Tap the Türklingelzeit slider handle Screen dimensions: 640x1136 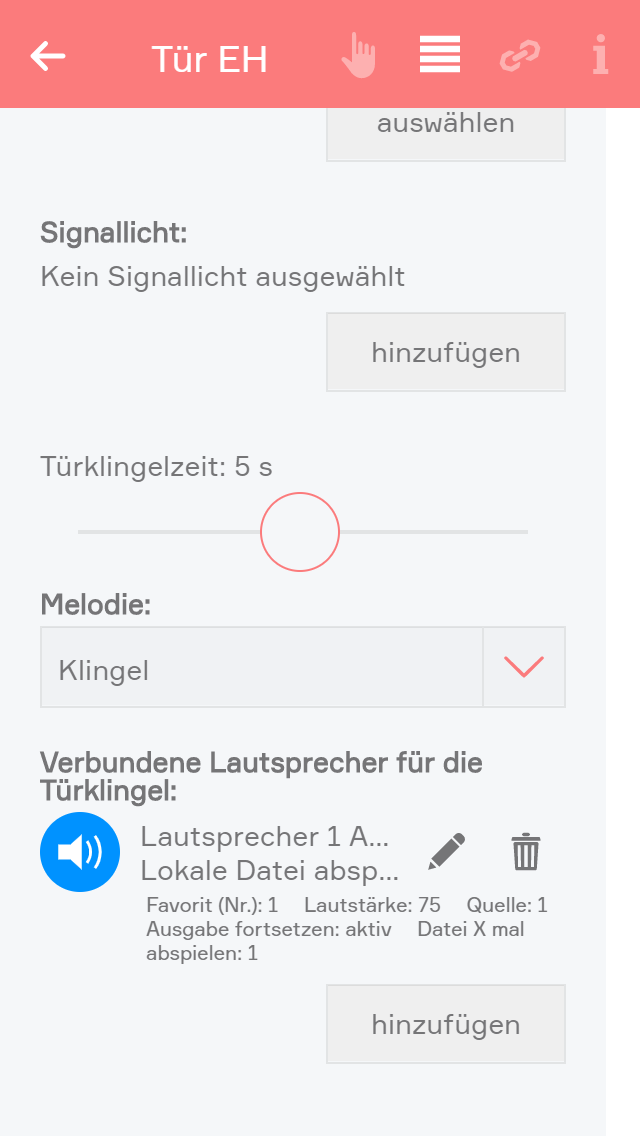pos(300,532)
